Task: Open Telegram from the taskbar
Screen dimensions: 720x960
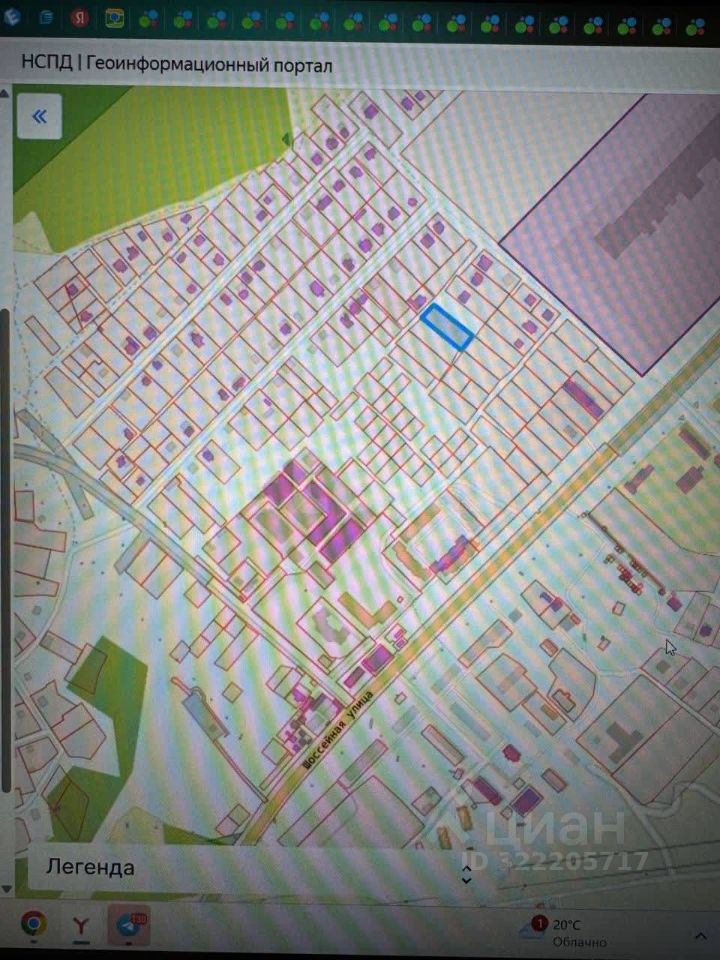Action: (x=129, y=927)
